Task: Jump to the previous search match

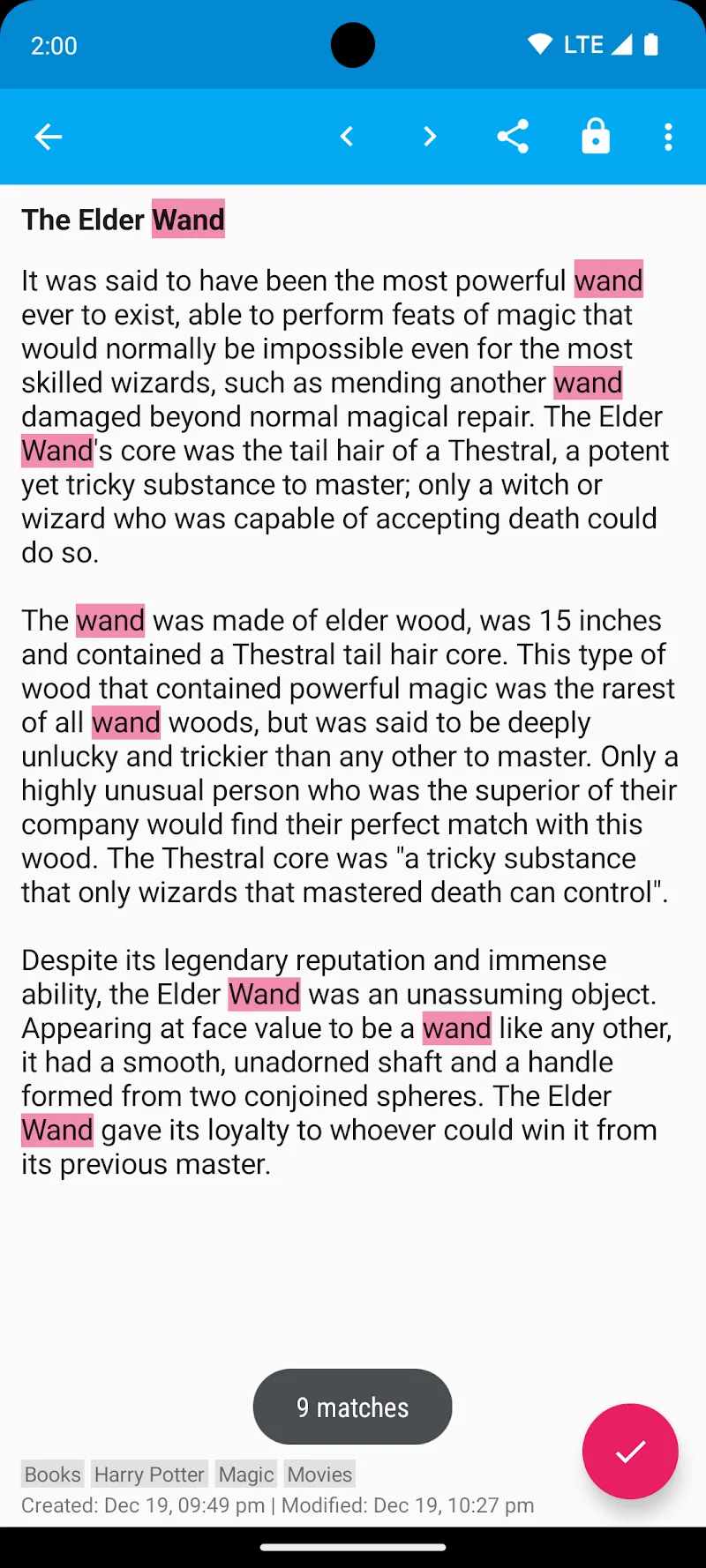Action: point(347,137)
